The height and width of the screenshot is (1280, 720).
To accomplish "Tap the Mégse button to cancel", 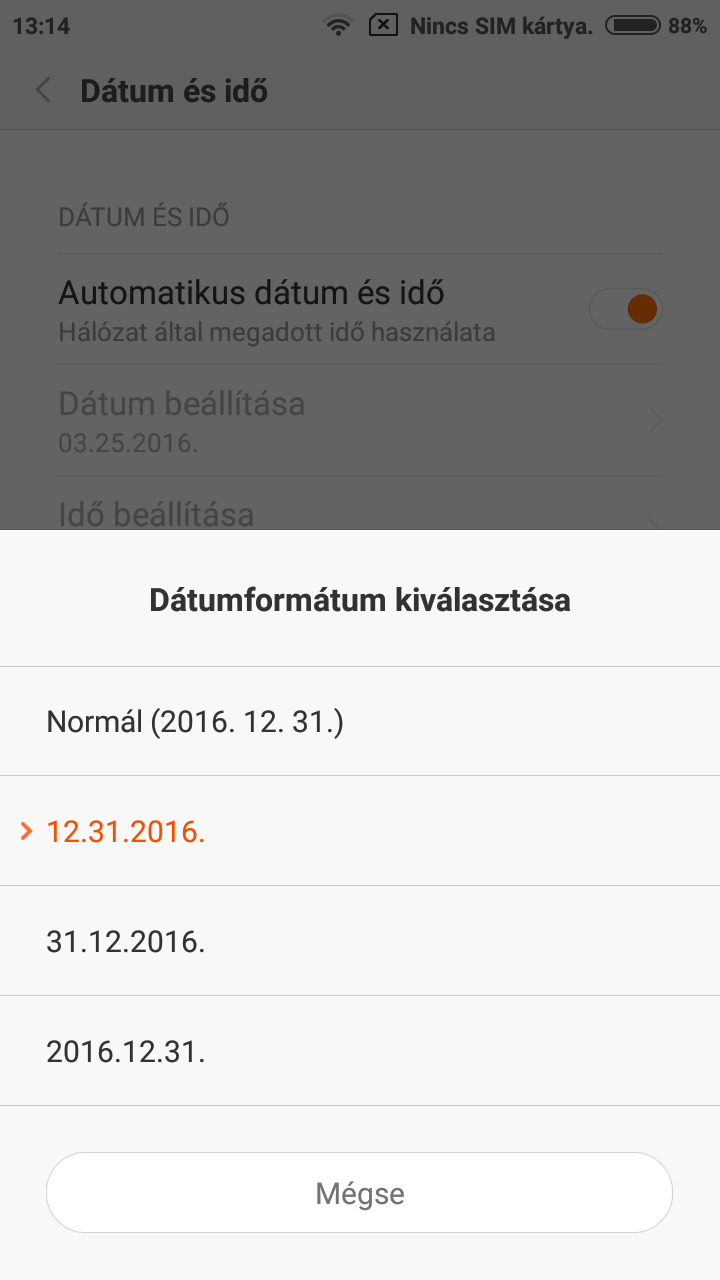I will 360,1193.
